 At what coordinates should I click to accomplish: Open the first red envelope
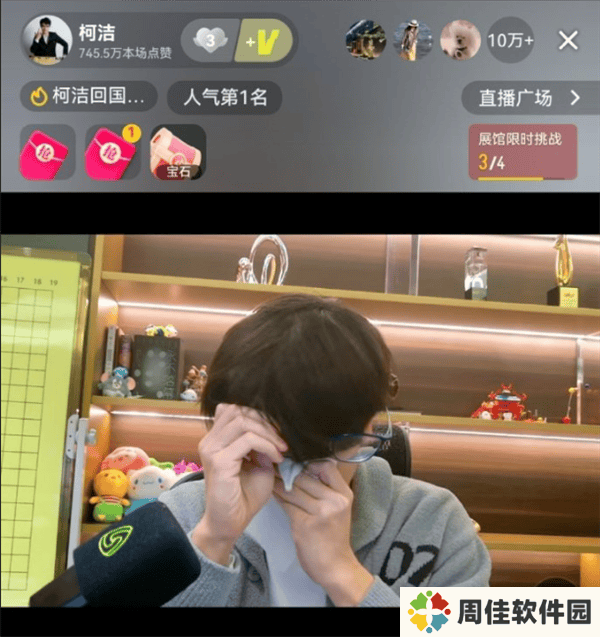(x=47, y=152)
